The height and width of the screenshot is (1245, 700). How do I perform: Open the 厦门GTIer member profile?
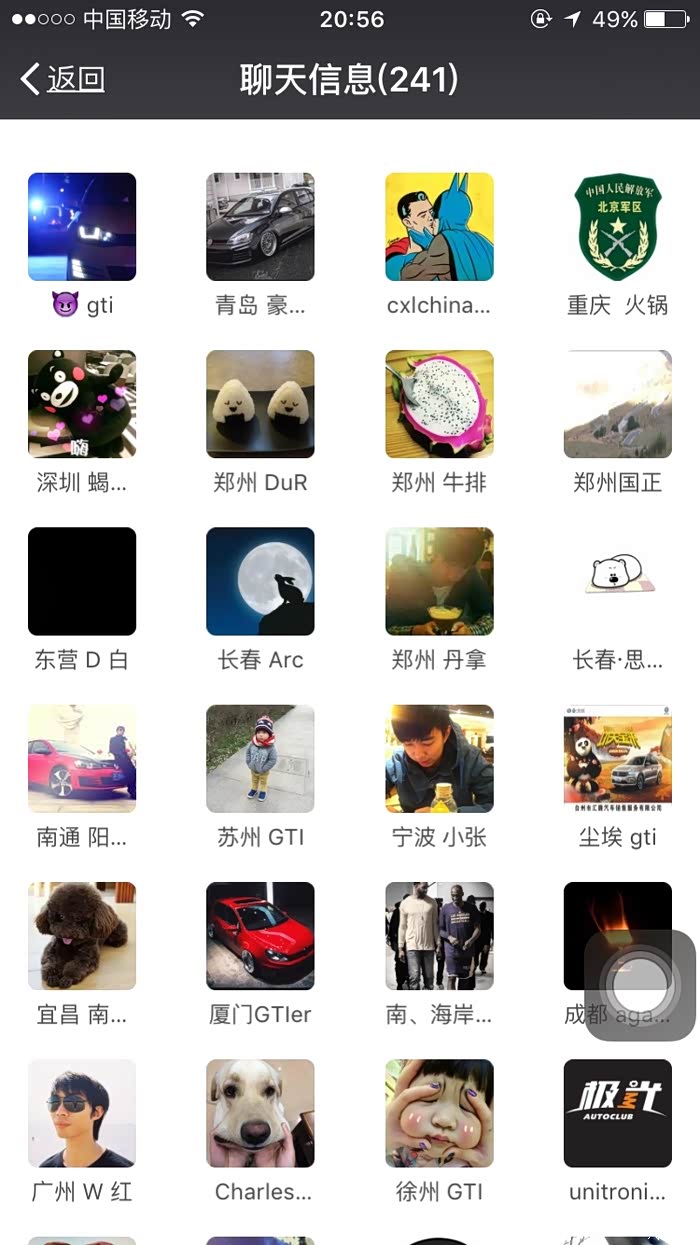point(260,935)
